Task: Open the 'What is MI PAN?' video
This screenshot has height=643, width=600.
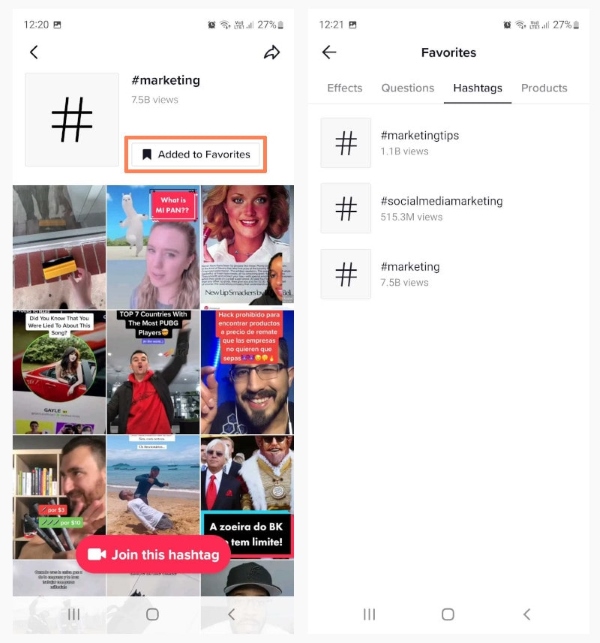Action: point(153,245)
